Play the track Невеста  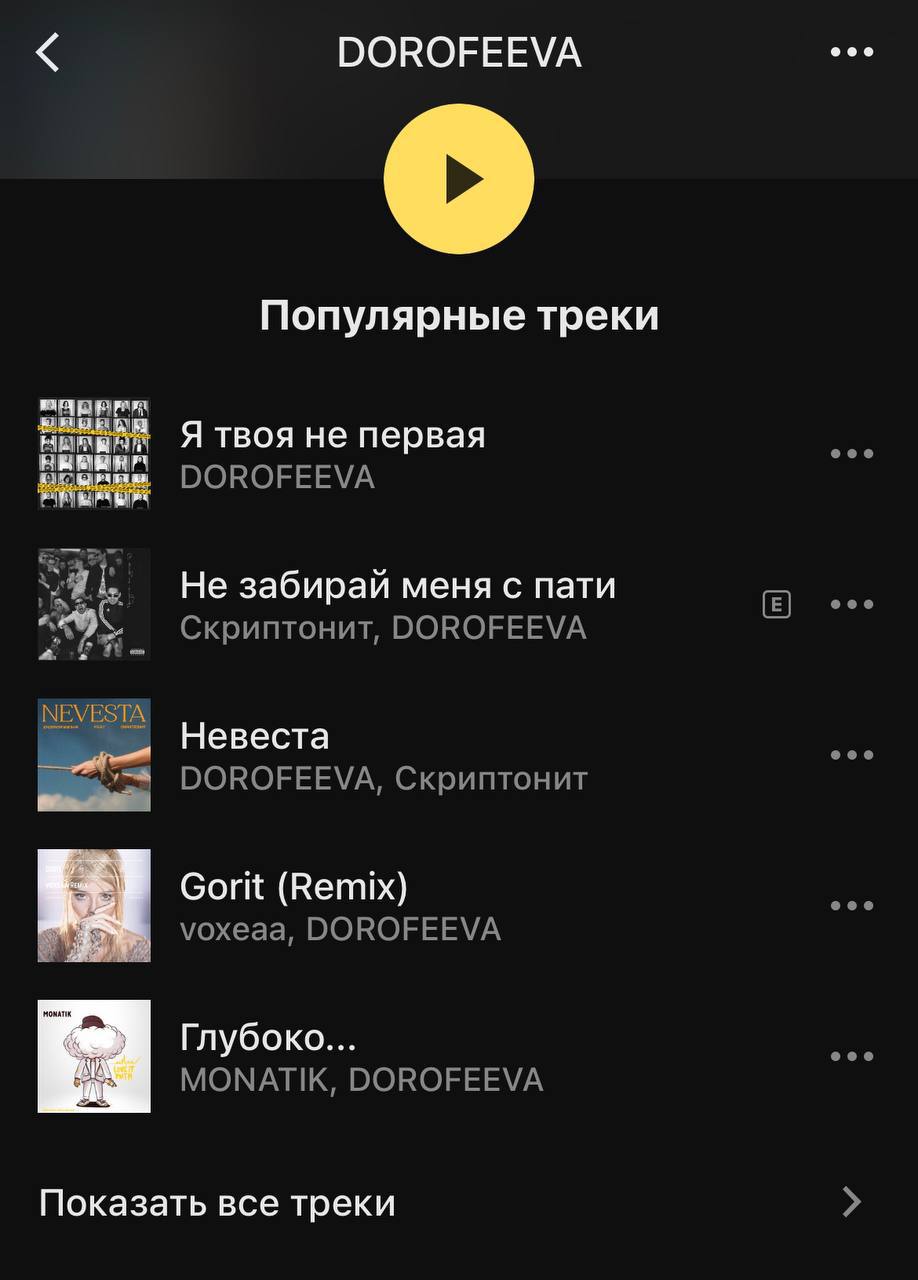click(255, 736)
